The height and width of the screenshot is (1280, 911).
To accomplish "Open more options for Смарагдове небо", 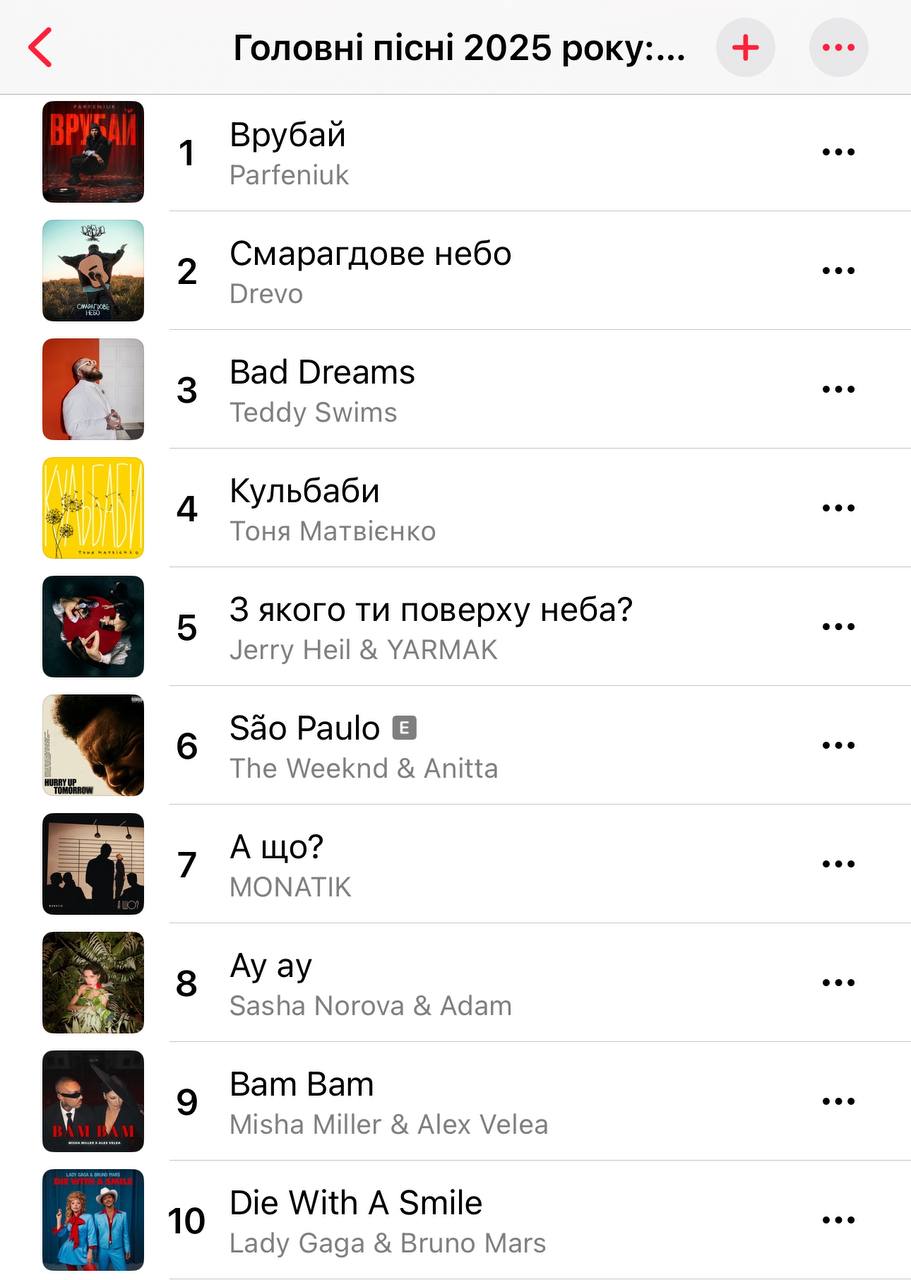I will click(x=838, y=271).
